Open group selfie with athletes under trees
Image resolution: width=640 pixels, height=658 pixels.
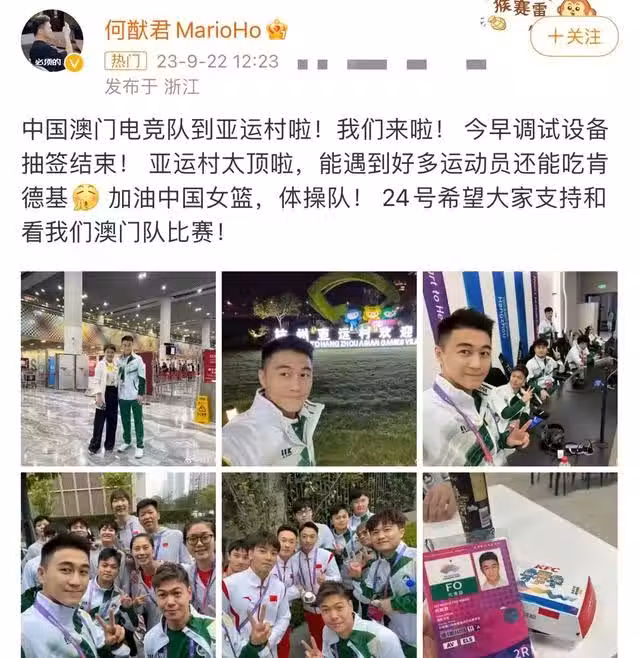(x=319, y=565)
